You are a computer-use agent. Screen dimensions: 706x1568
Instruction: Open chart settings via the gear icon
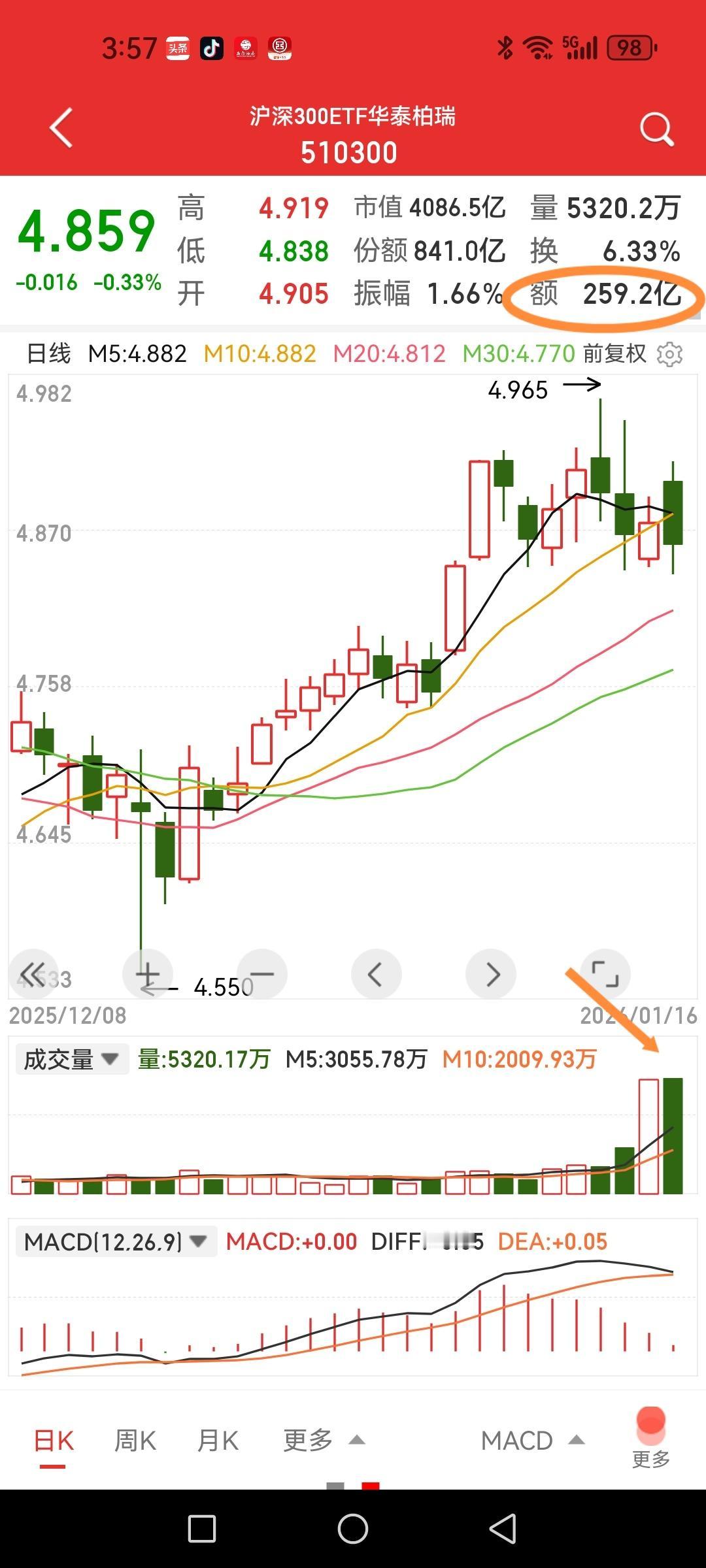click(x=670, y=353)
